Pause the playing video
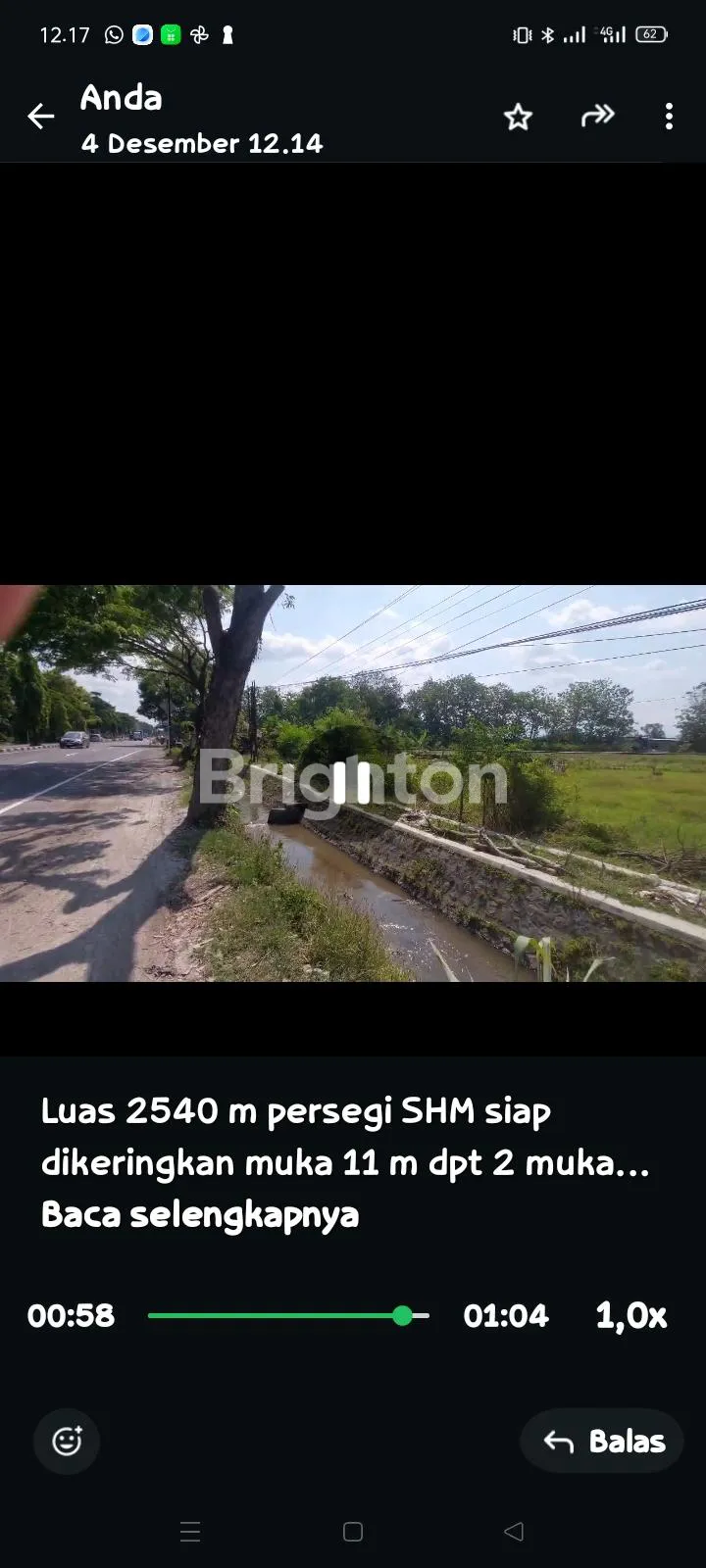706x1568 pixels. 351,783
